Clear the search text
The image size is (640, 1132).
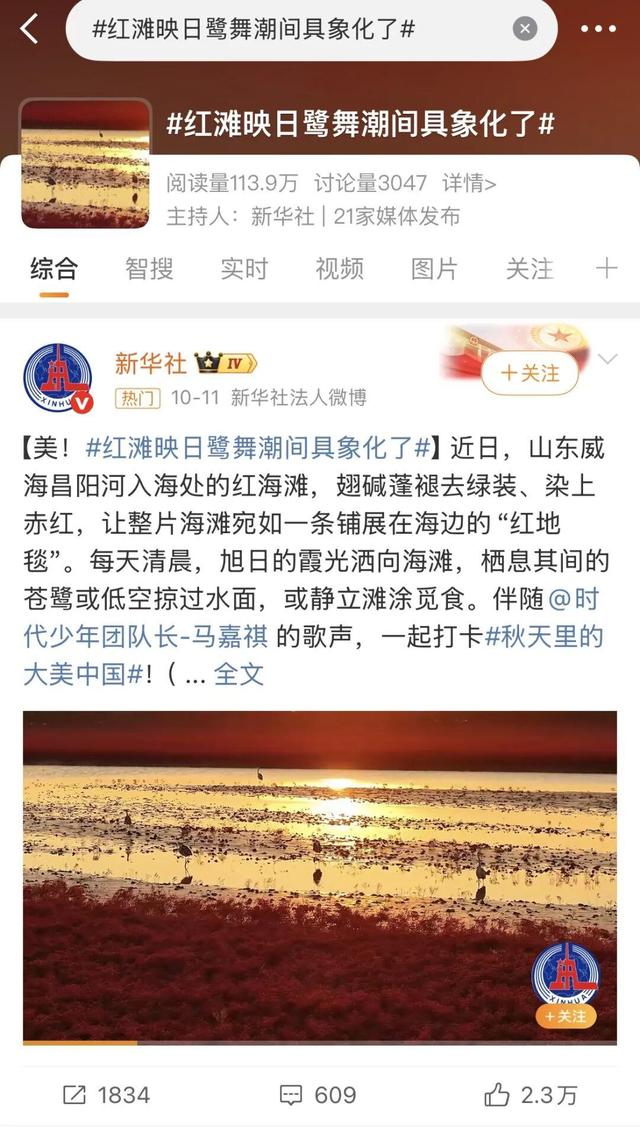tap(525, 29)
